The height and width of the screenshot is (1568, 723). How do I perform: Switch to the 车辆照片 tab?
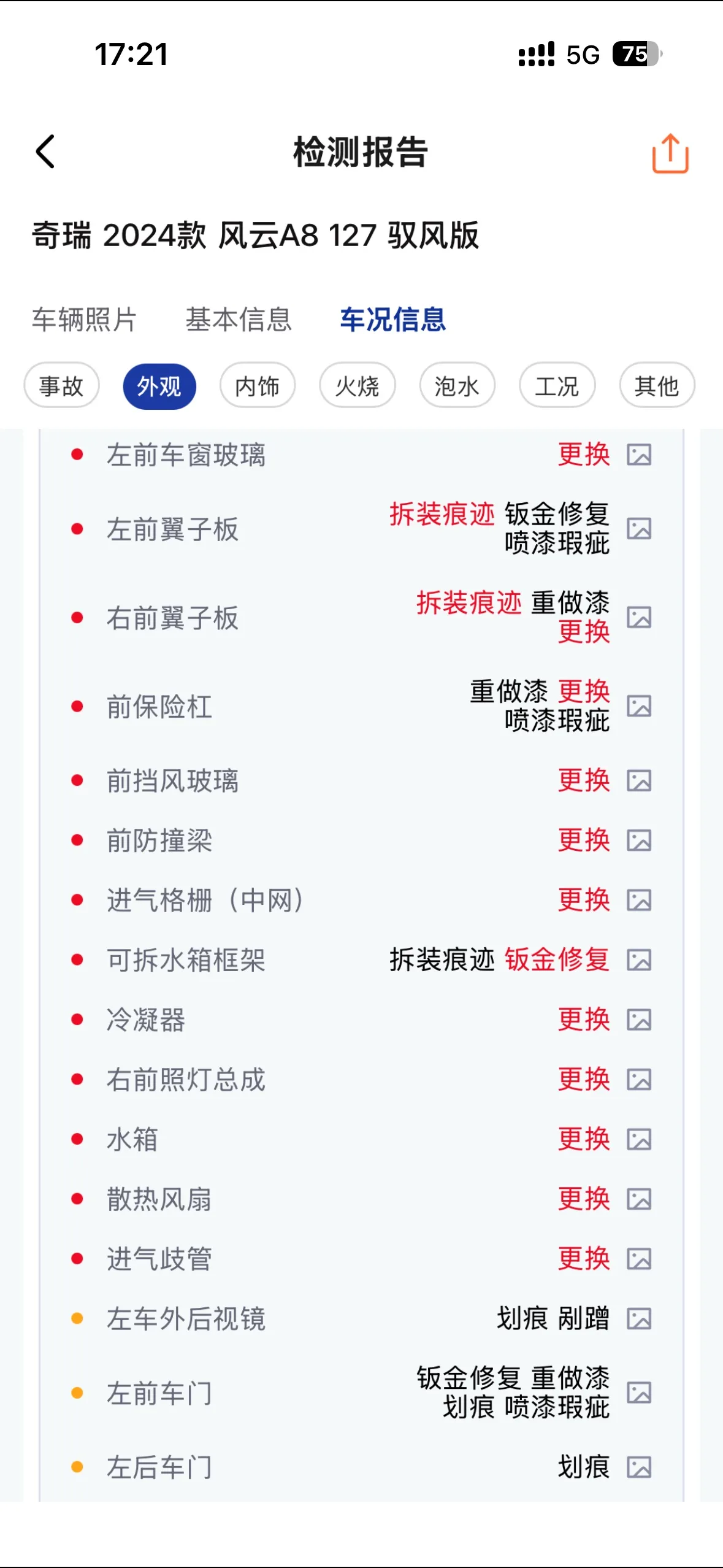point(85,320)
